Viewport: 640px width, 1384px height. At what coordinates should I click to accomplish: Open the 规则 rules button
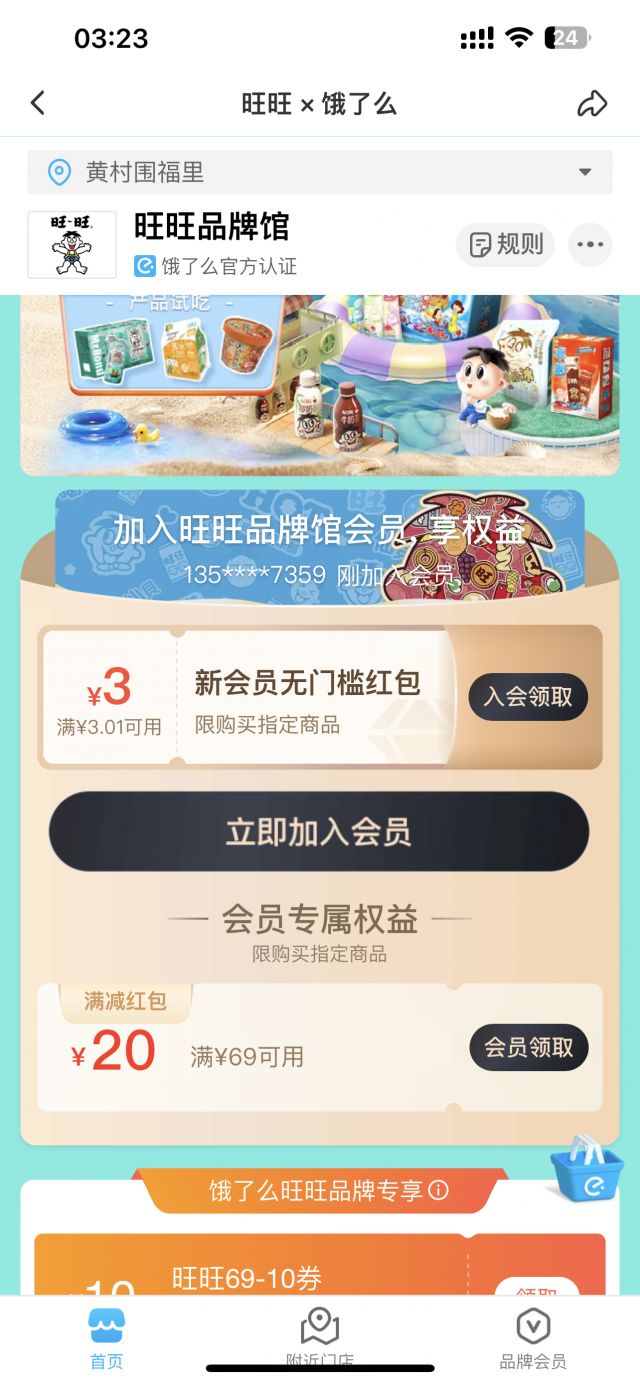505,245
